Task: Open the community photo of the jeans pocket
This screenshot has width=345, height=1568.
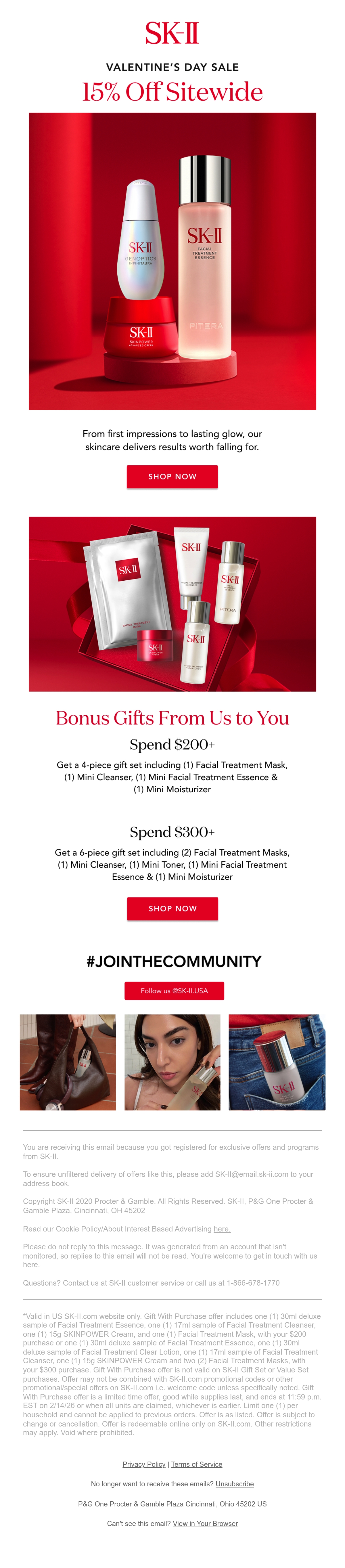Action: pyautogui.click(x=277, y=1062)
